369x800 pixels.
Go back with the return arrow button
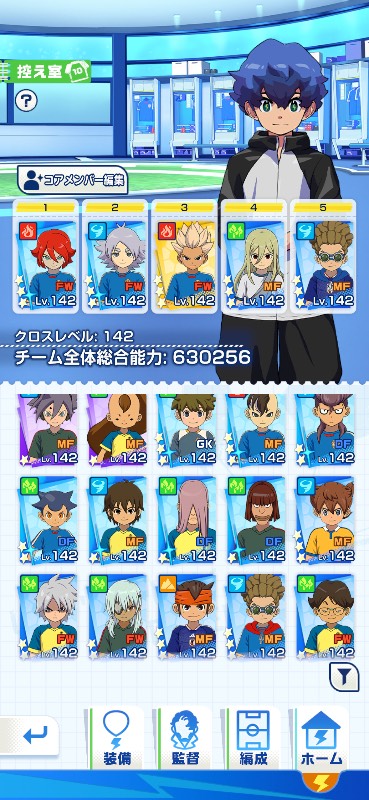32,736
